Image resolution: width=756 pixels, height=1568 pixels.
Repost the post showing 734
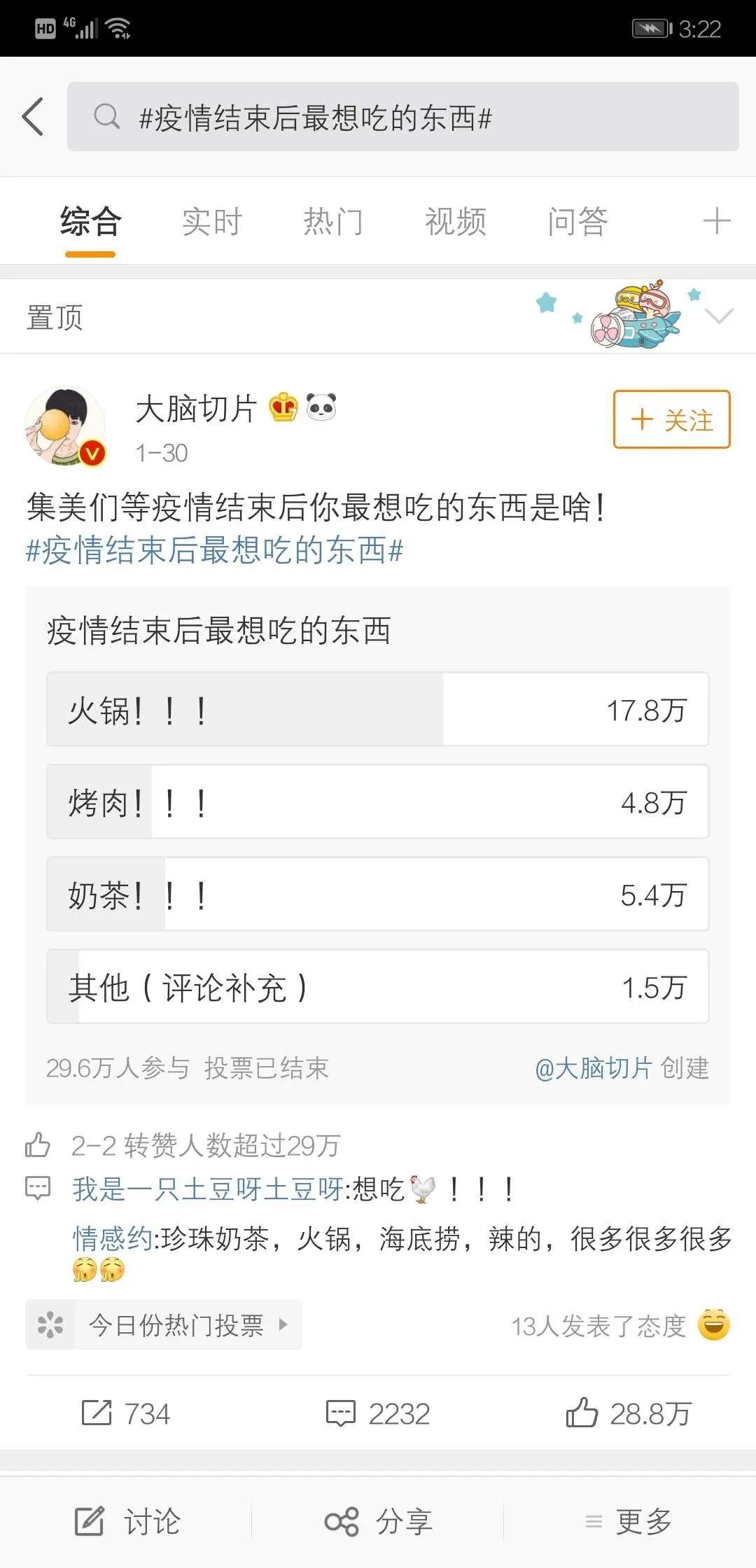126,1413
